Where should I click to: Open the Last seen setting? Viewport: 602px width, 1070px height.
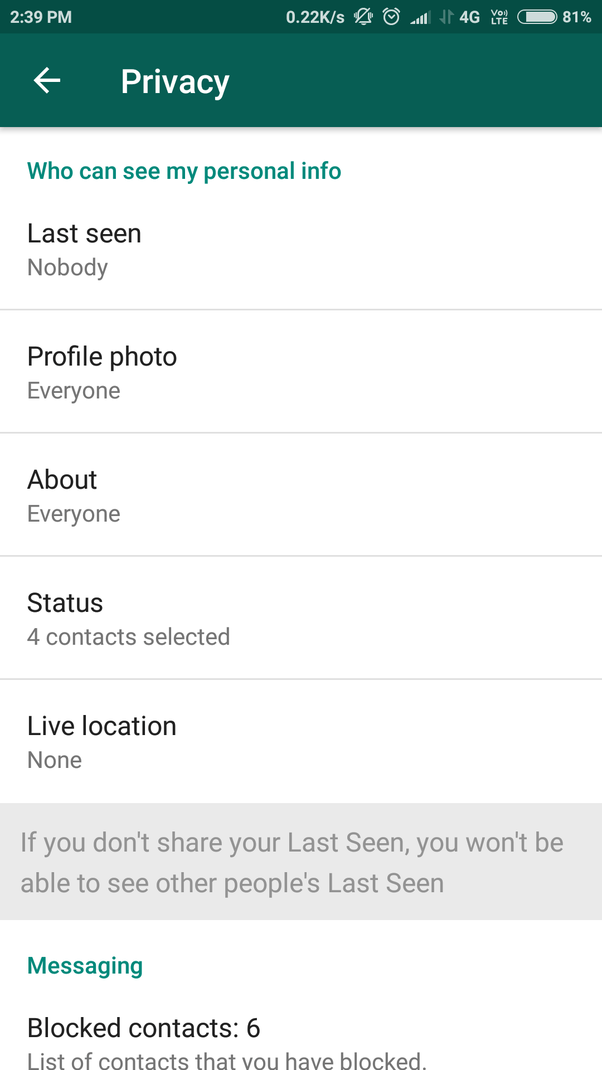(300, 249)
